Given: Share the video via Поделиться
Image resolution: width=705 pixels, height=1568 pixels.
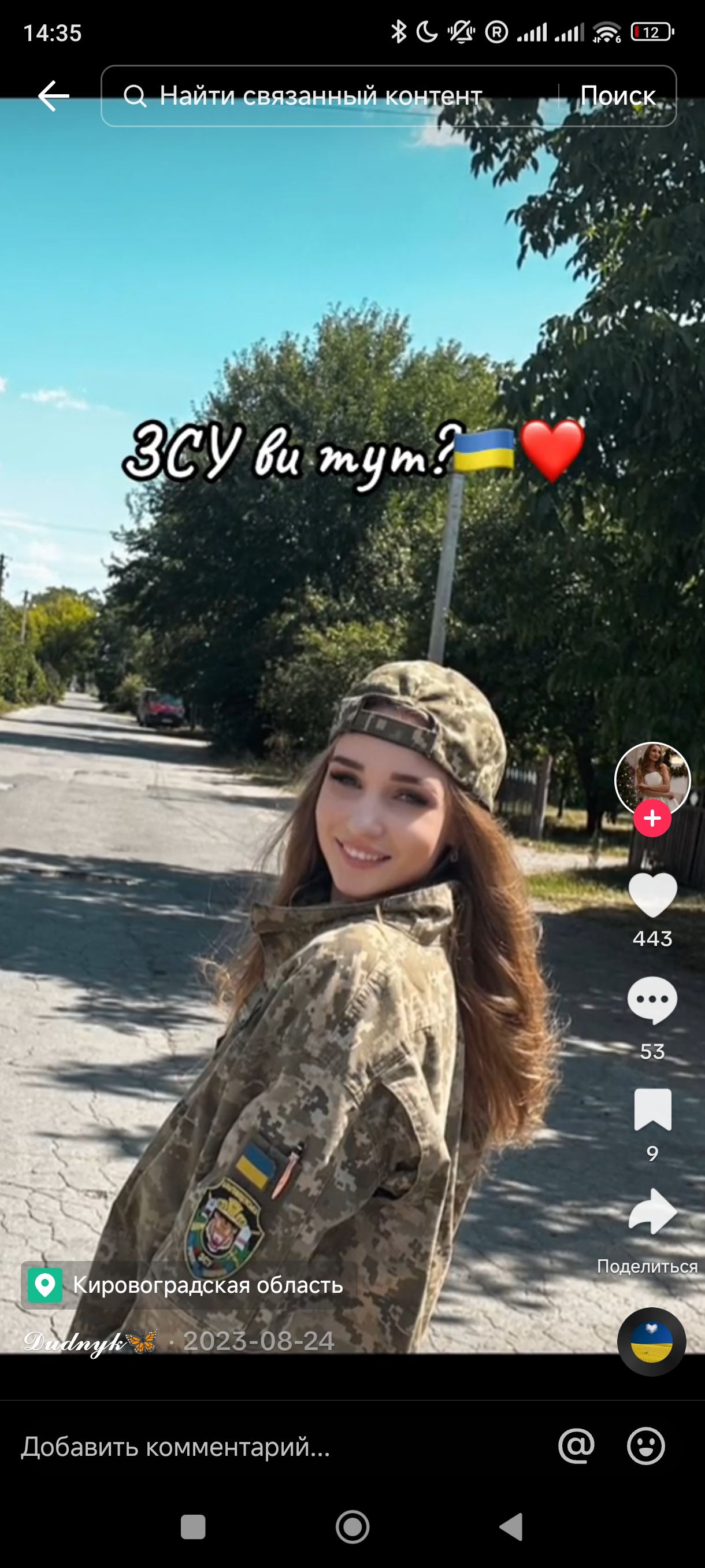Looking at the screenshot, I should pyautogui.click(x=652, y=1212).
